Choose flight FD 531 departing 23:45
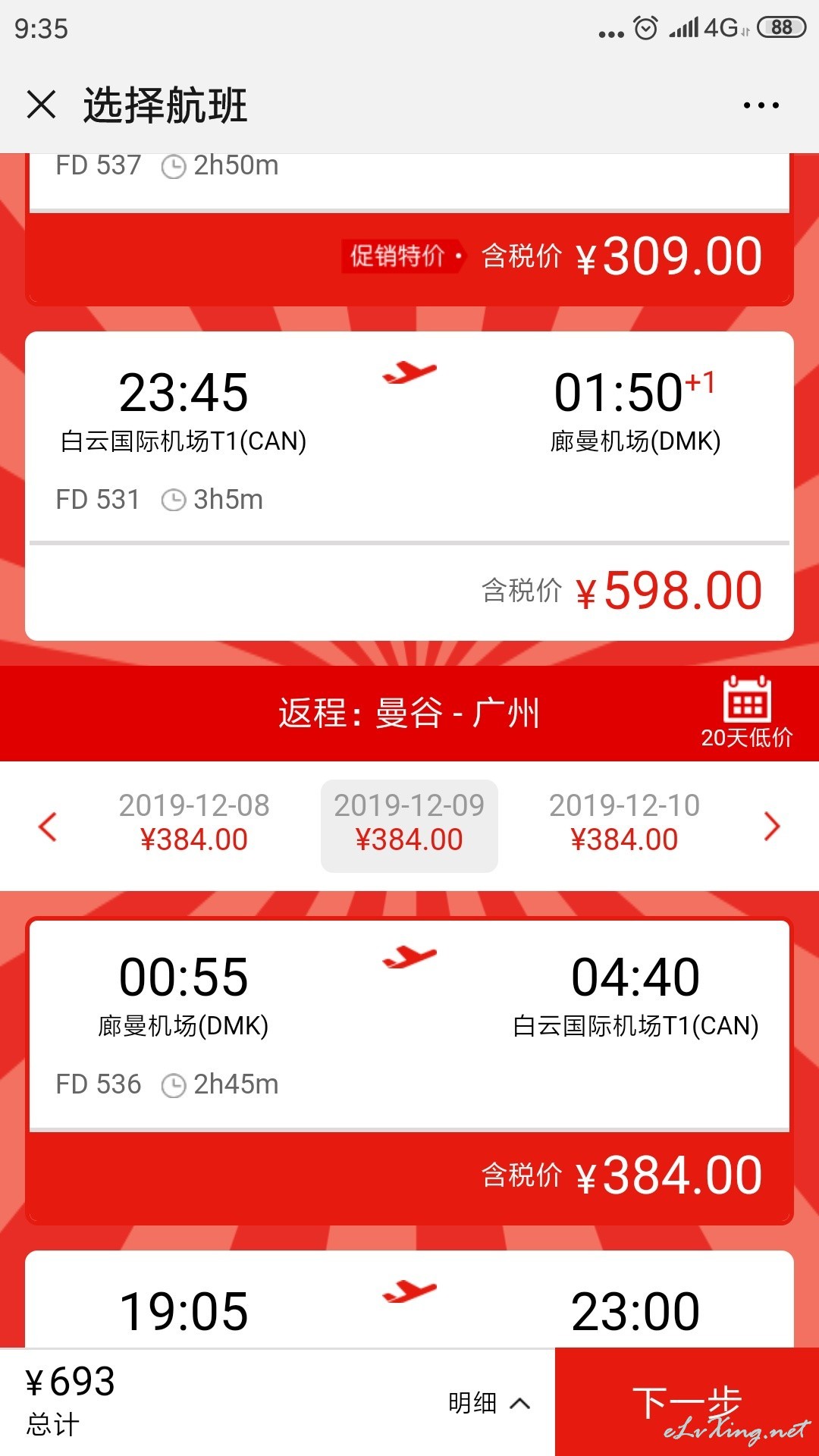The width and height of the screenshot is (819, 1456). [409, 486]
